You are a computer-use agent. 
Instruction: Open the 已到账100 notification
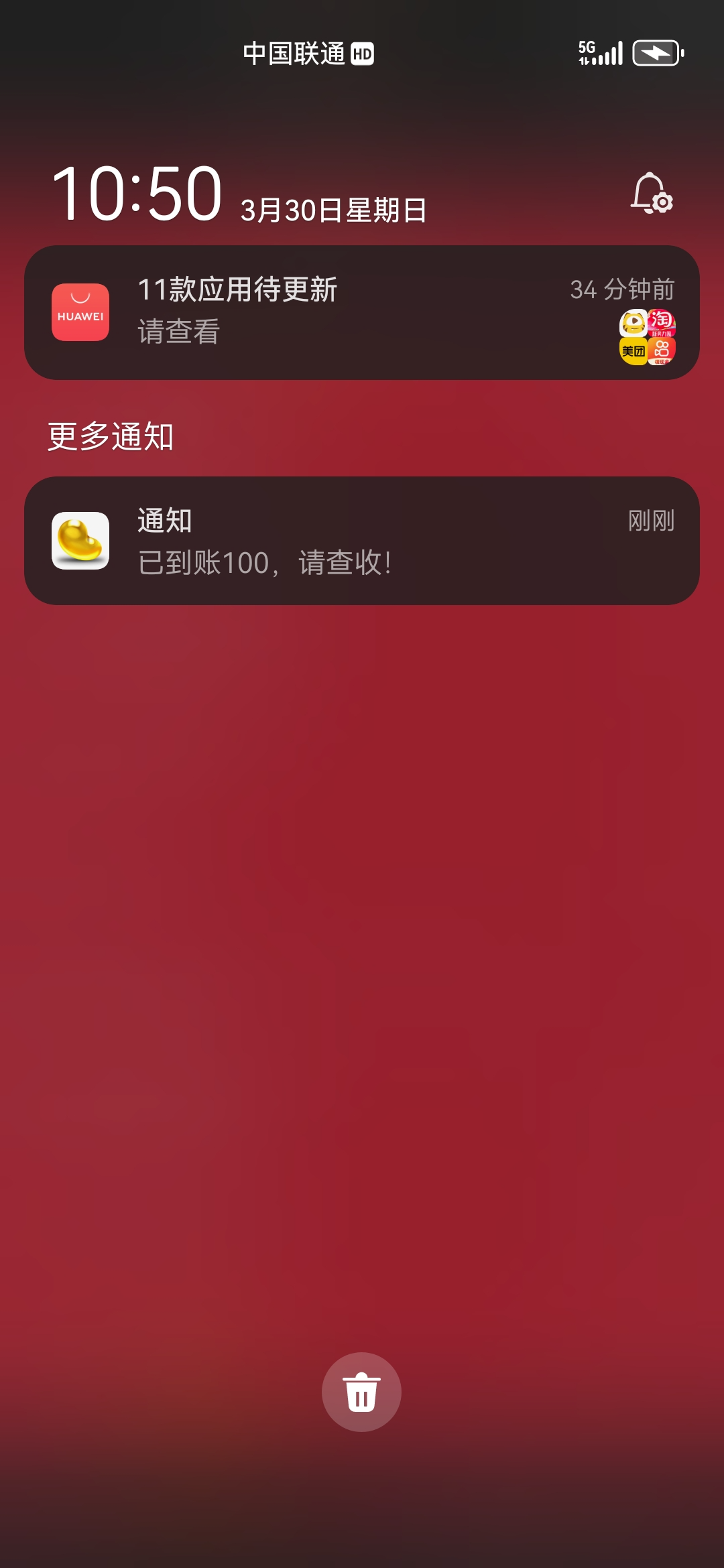tap(362, 541)
